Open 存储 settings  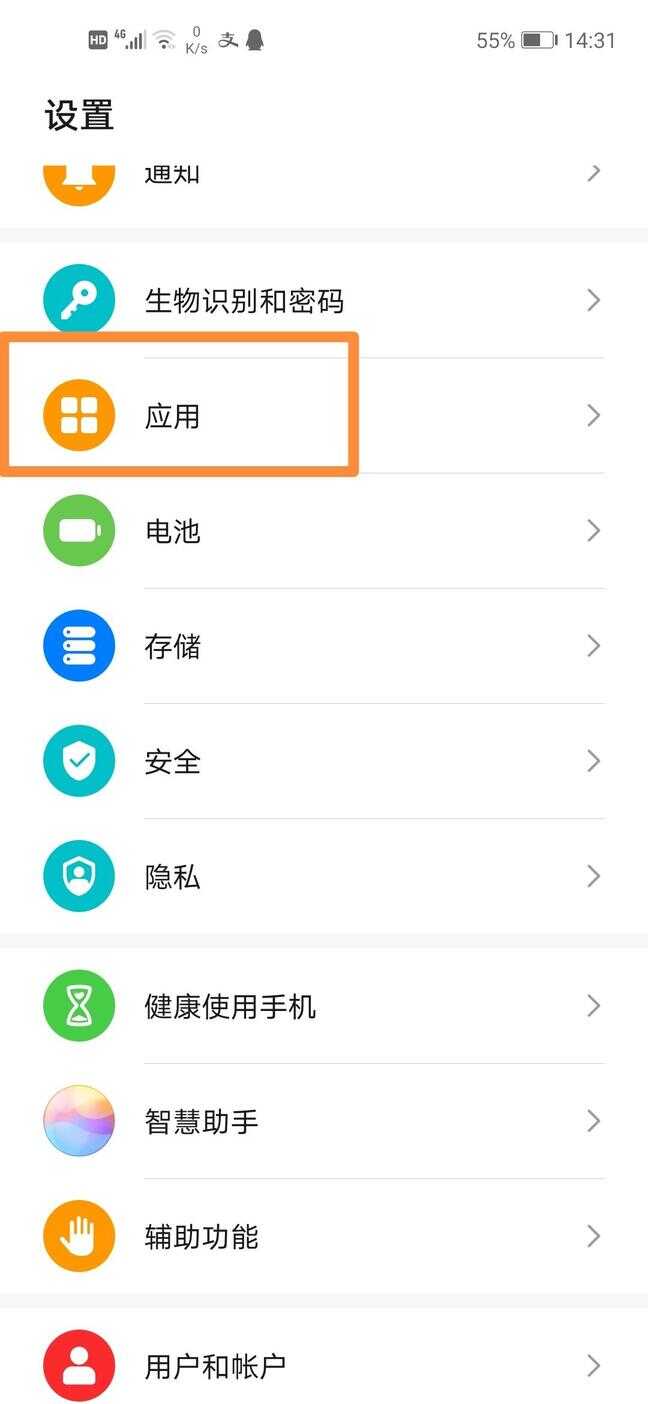coord(324,646)
